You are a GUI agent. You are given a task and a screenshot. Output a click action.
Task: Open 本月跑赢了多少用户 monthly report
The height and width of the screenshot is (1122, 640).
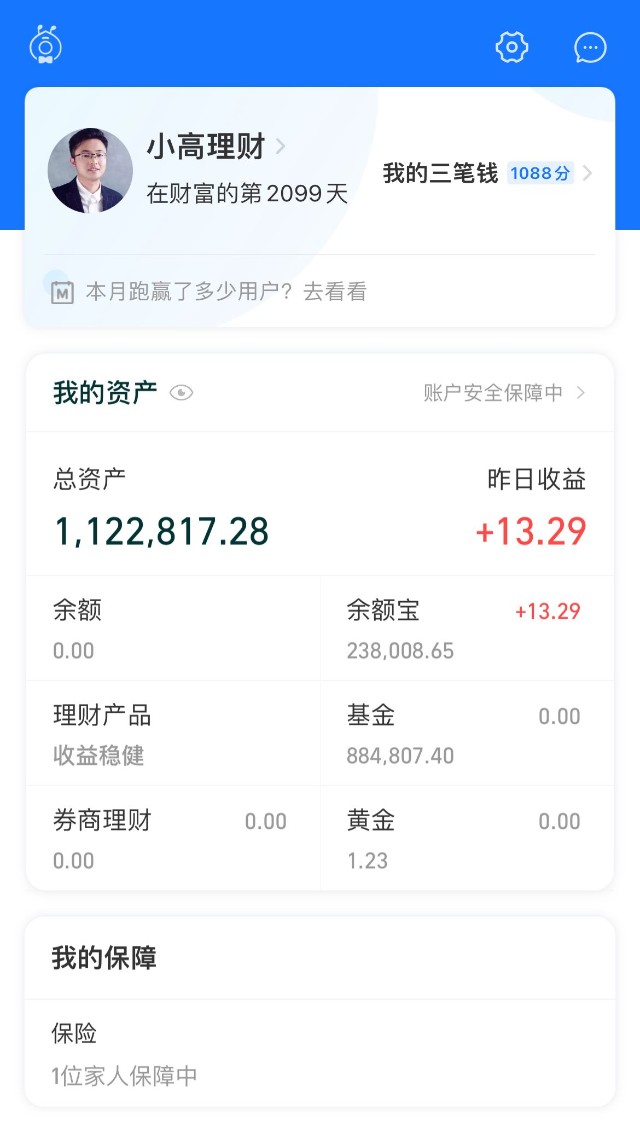click(208, 292)
